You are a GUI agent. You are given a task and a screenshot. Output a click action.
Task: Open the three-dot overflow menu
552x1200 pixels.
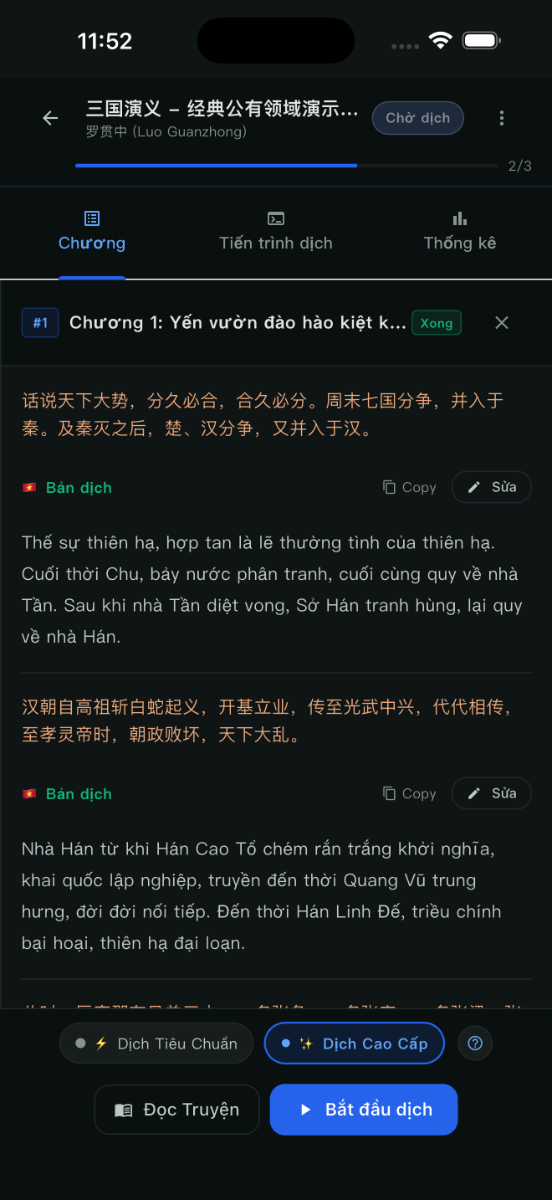pos(502,118)
